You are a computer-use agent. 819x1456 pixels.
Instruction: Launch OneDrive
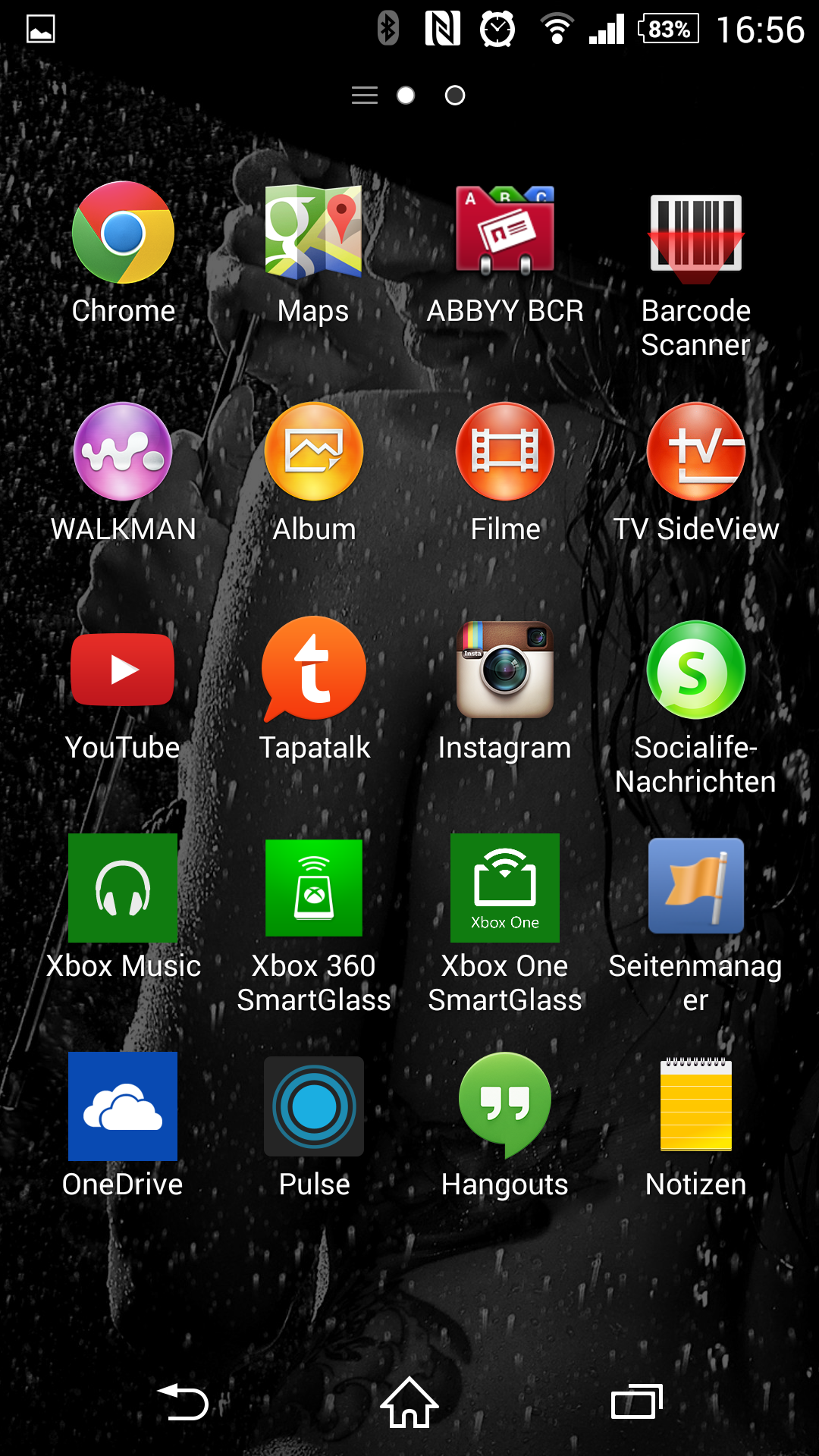pos(123,1106)
